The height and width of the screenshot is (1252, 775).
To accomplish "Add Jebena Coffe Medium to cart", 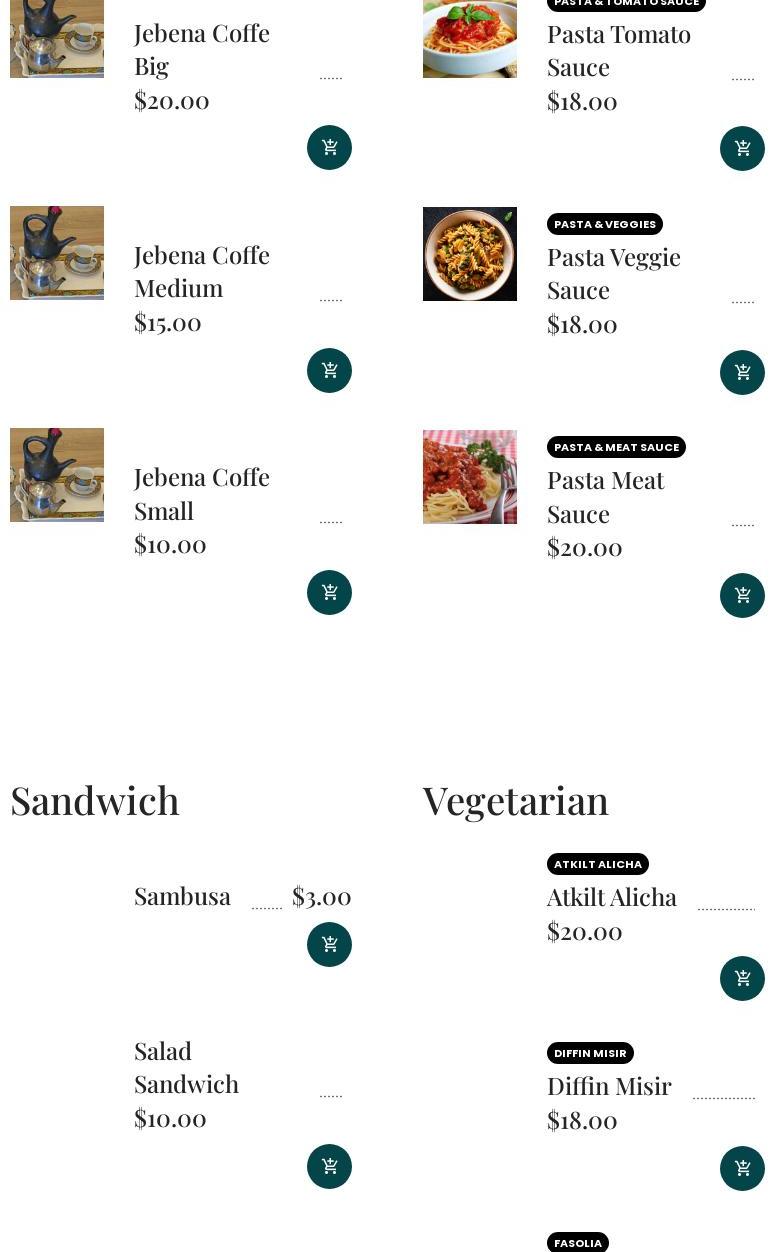I will pos(329,371).
